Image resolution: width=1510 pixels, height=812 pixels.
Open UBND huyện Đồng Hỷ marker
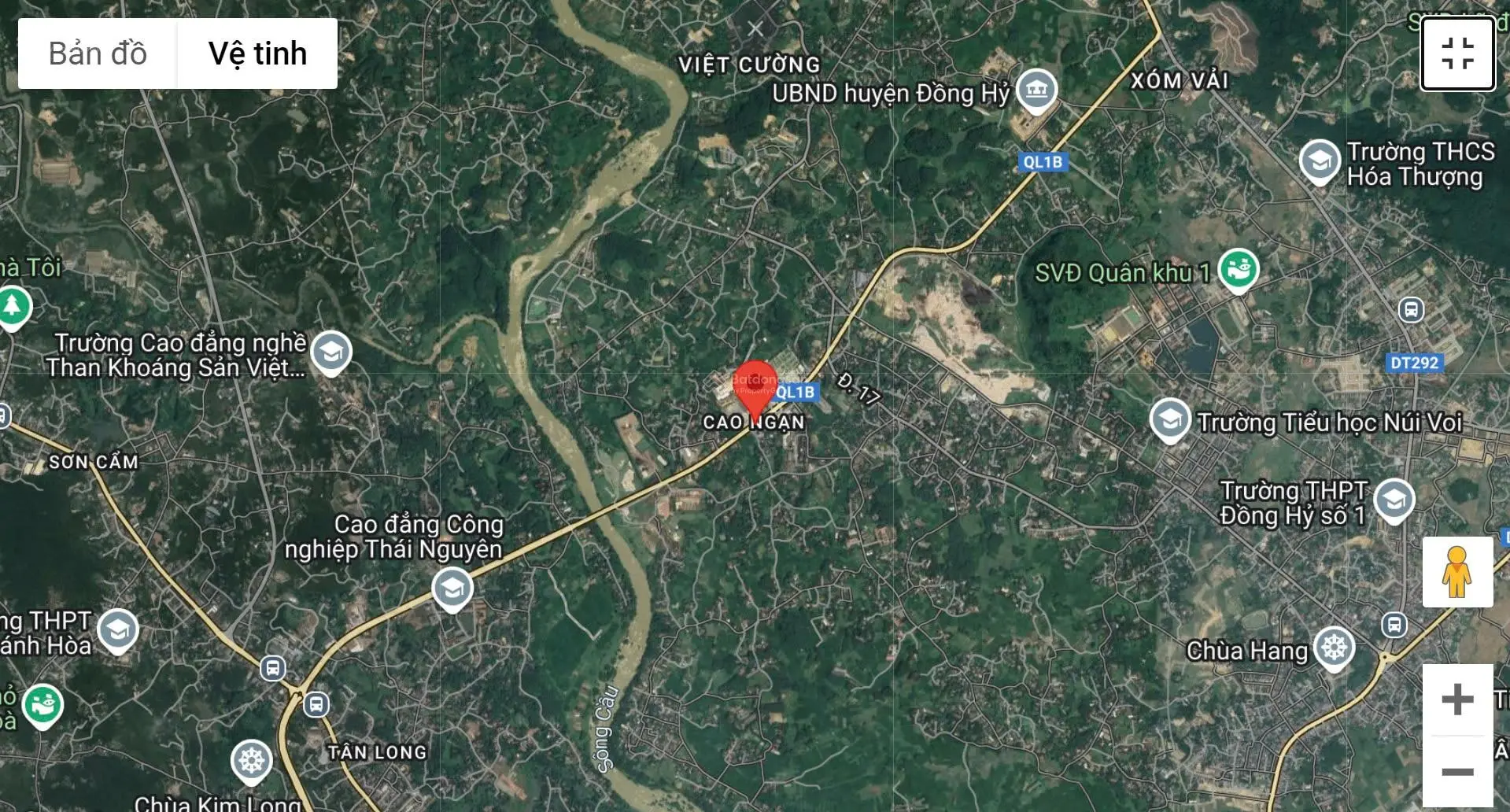coord(1036,89)
